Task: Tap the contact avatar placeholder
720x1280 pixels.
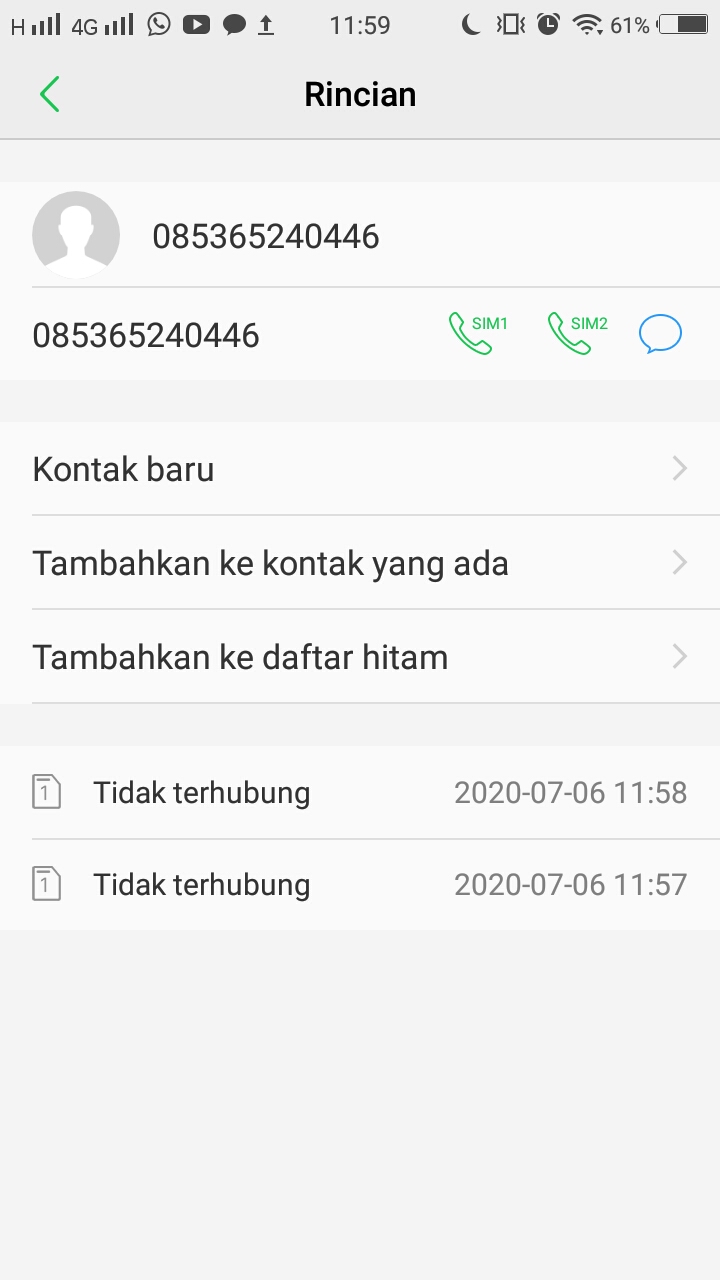Action: (x=76, y=235)
